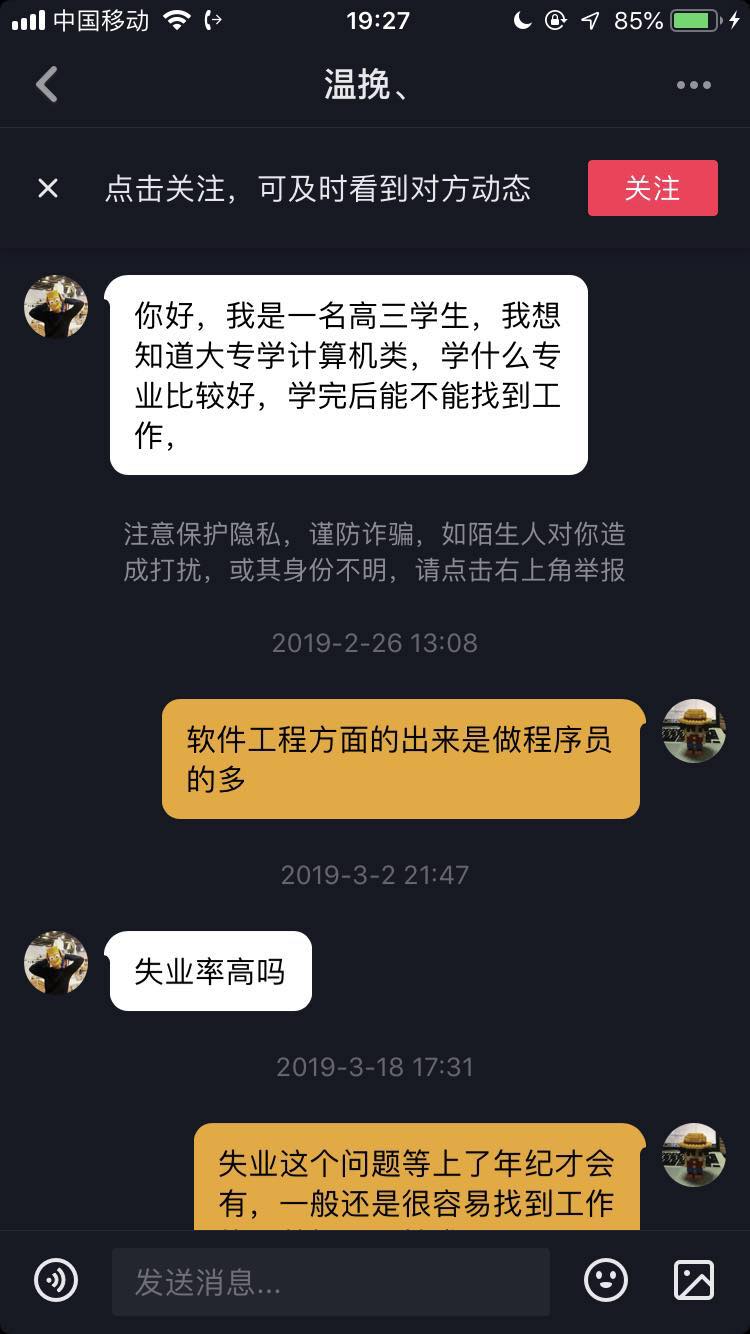Open your avatar beside the 软件工程 message
The image size is (750, 1334).
[x=694, y=731]
